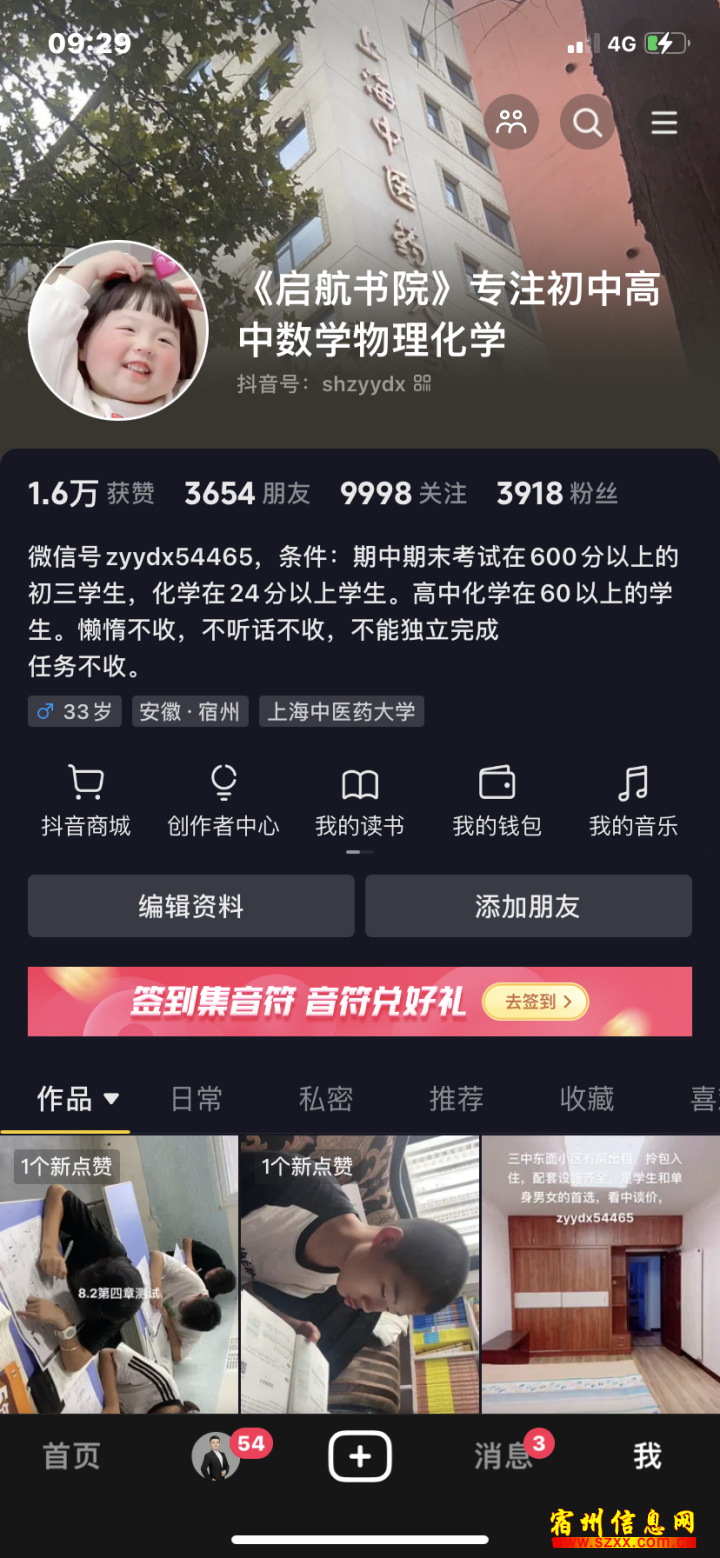The image size is (720, 1558).
Task: Open the profile avatar photo
Action: [x=118, y=331]
